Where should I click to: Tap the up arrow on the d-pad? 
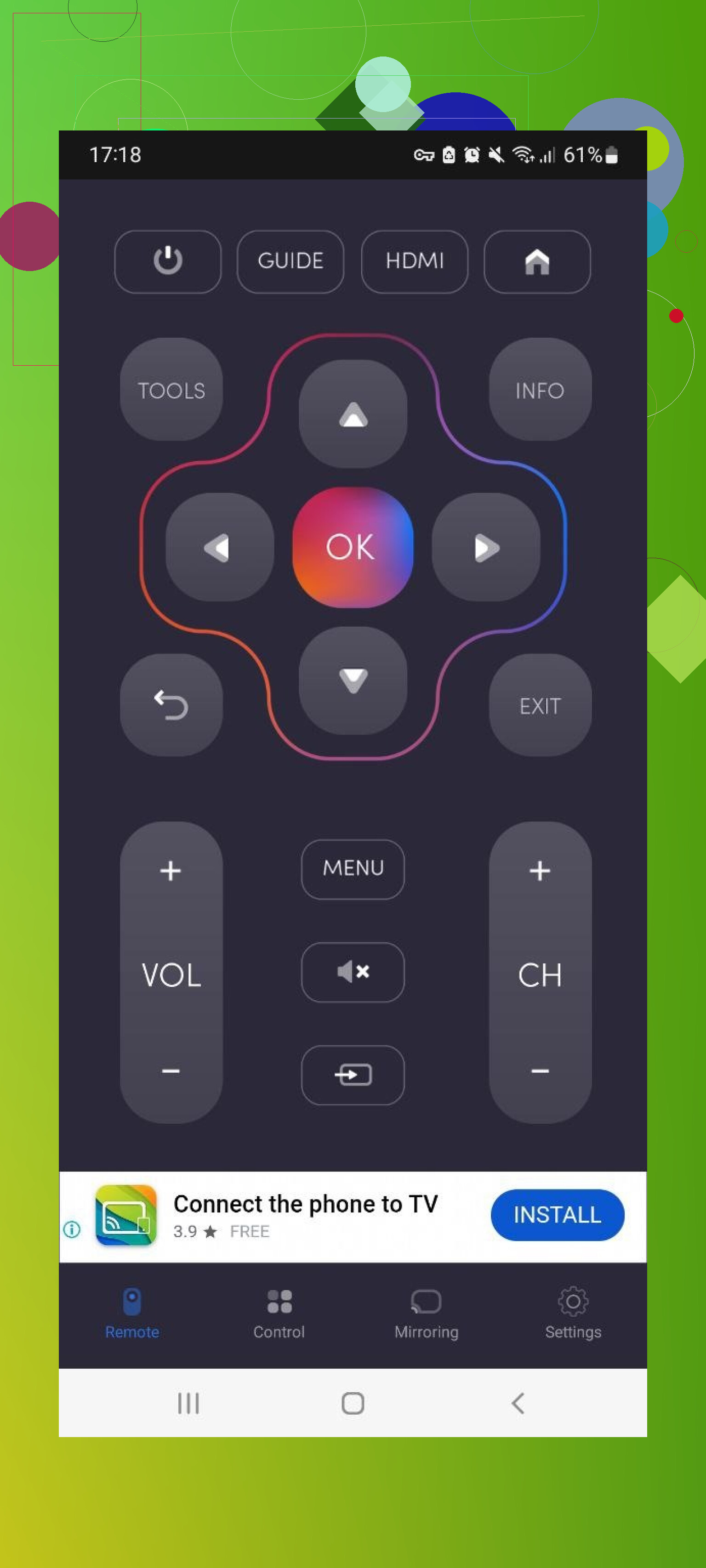353,414
